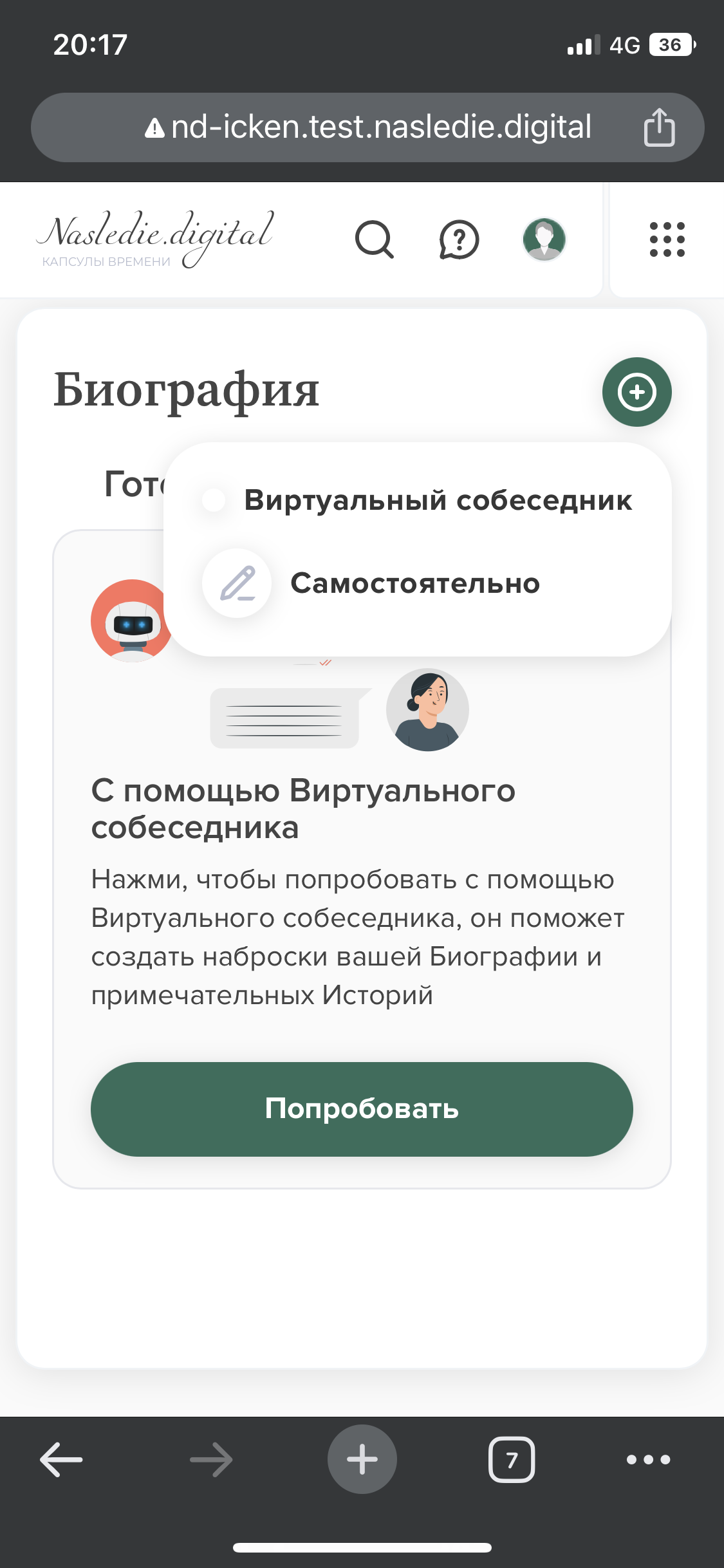Open the browser three-dot menu

click(648, 1459)
